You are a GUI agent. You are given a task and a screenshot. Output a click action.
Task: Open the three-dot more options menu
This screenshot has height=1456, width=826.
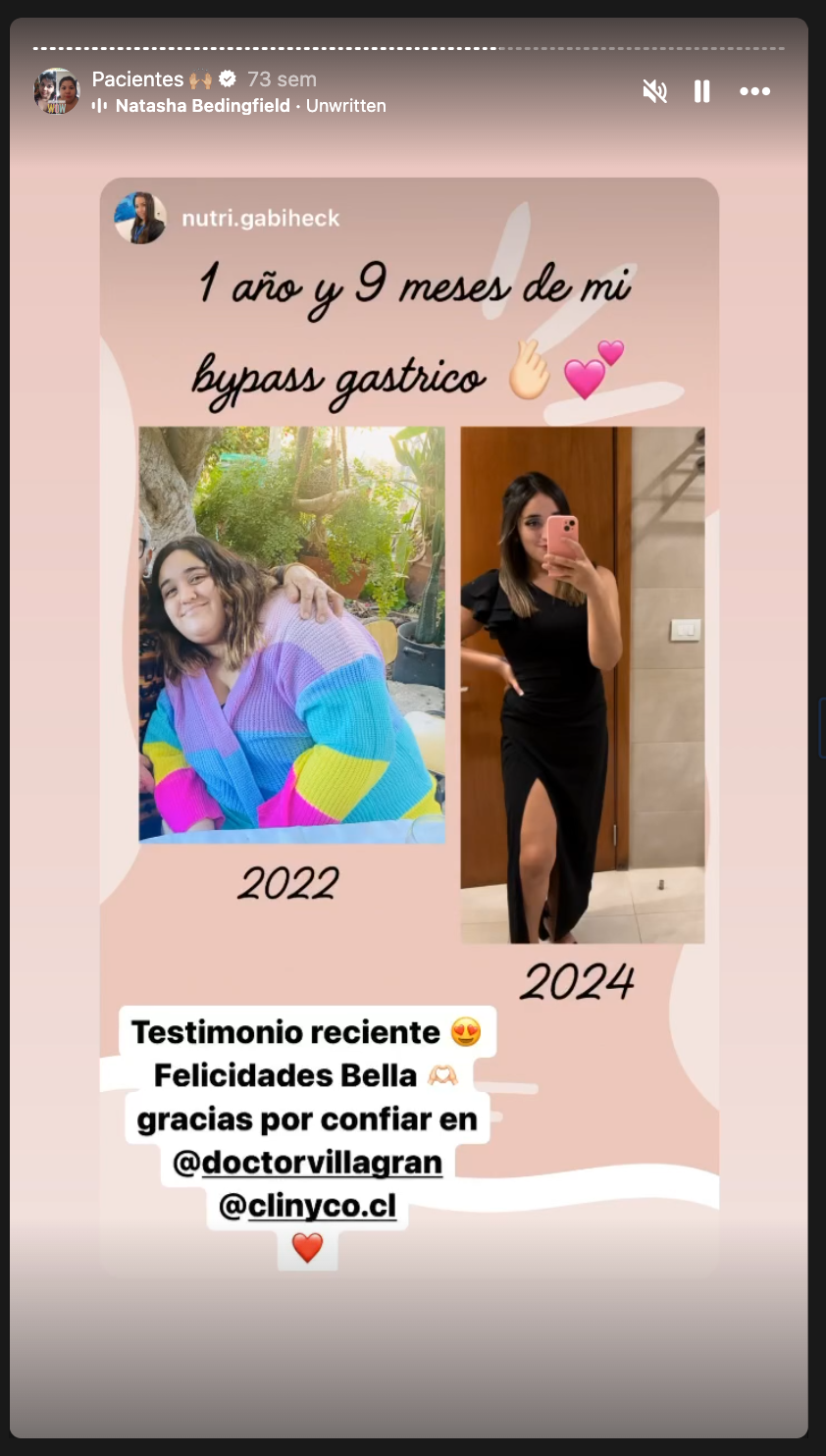coord(754,91)
